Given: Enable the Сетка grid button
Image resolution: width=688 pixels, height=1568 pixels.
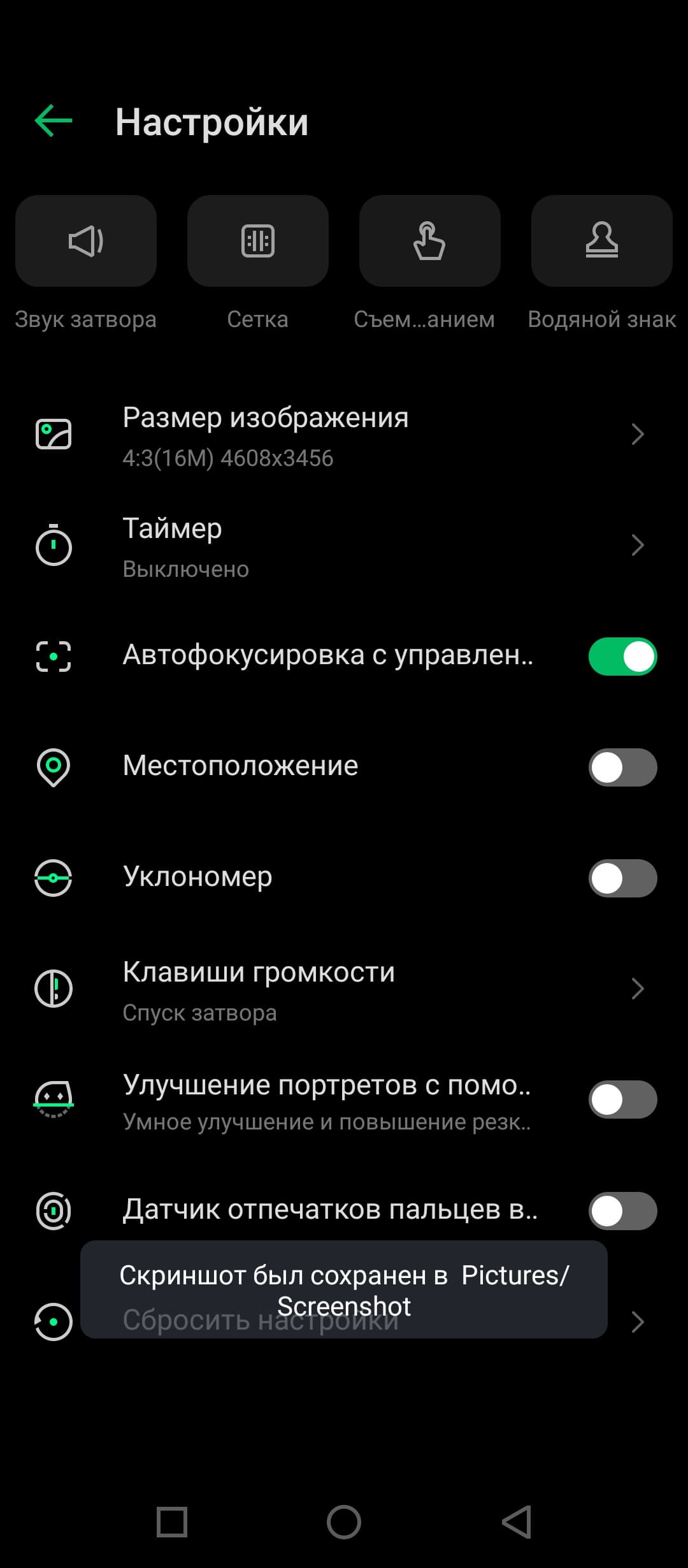Looking at the screenshot, I should [258, 241].
